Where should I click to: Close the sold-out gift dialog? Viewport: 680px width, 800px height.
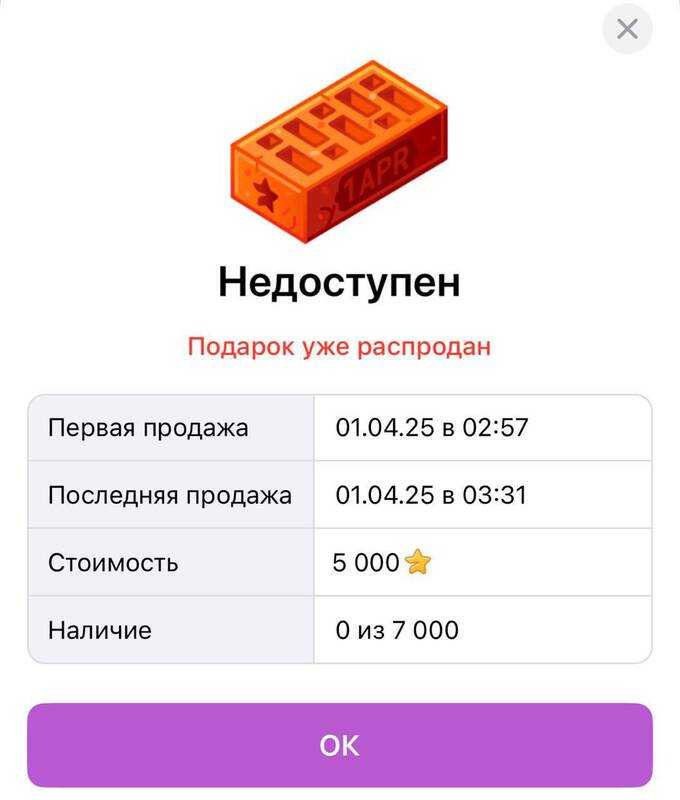tap(627, 30)
